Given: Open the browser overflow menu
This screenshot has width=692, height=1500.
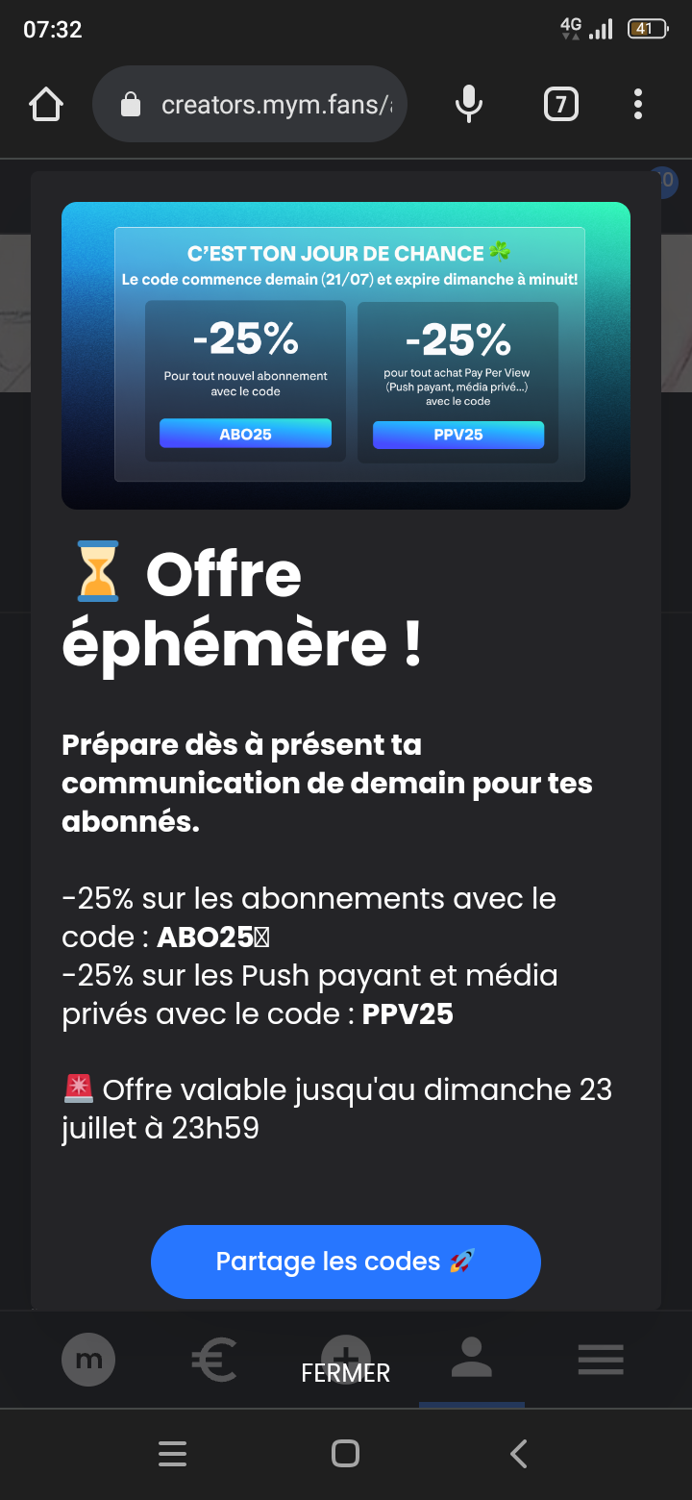Looking at the screenshot, I should click(x=638, y=104).
